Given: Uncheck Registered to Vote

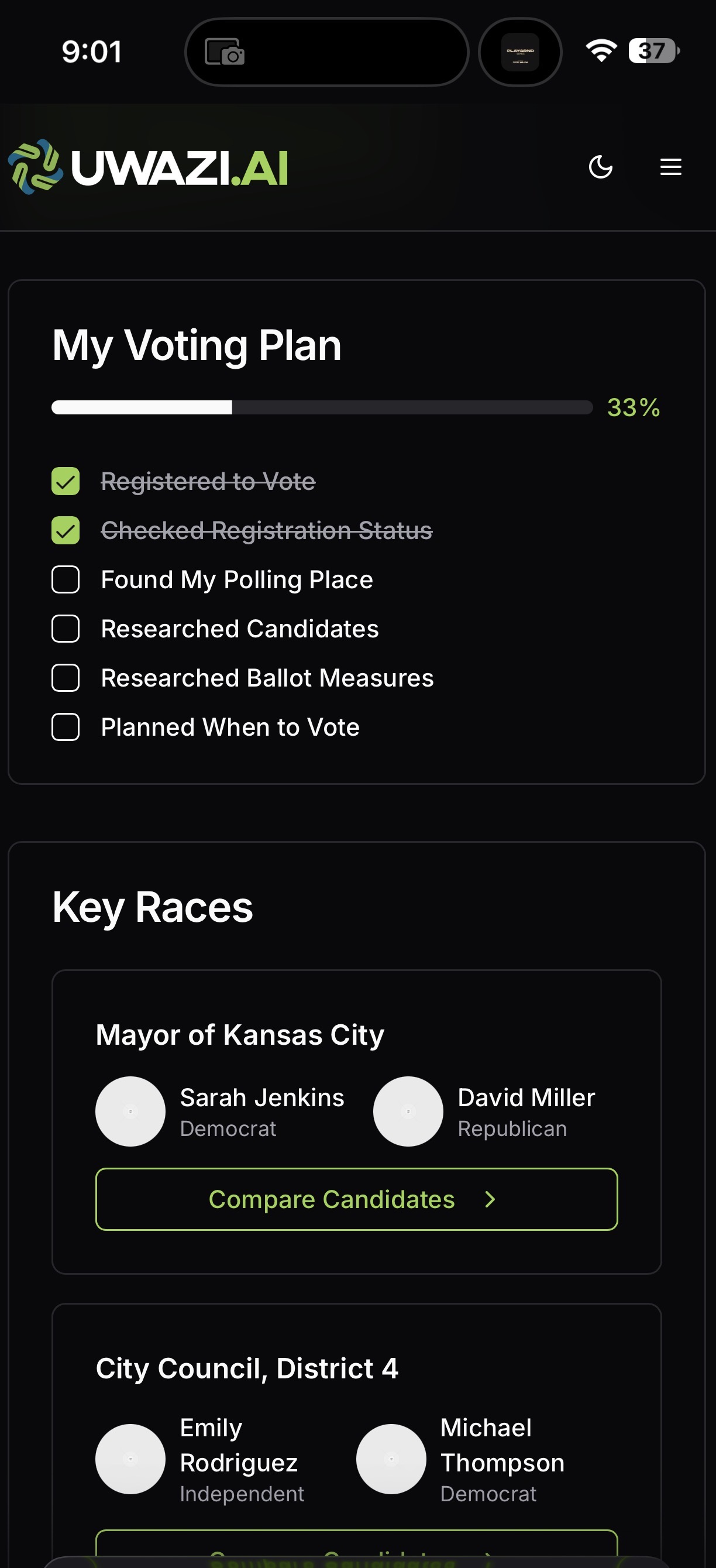Looking at the screenshot, I should [x=66, y=482].
